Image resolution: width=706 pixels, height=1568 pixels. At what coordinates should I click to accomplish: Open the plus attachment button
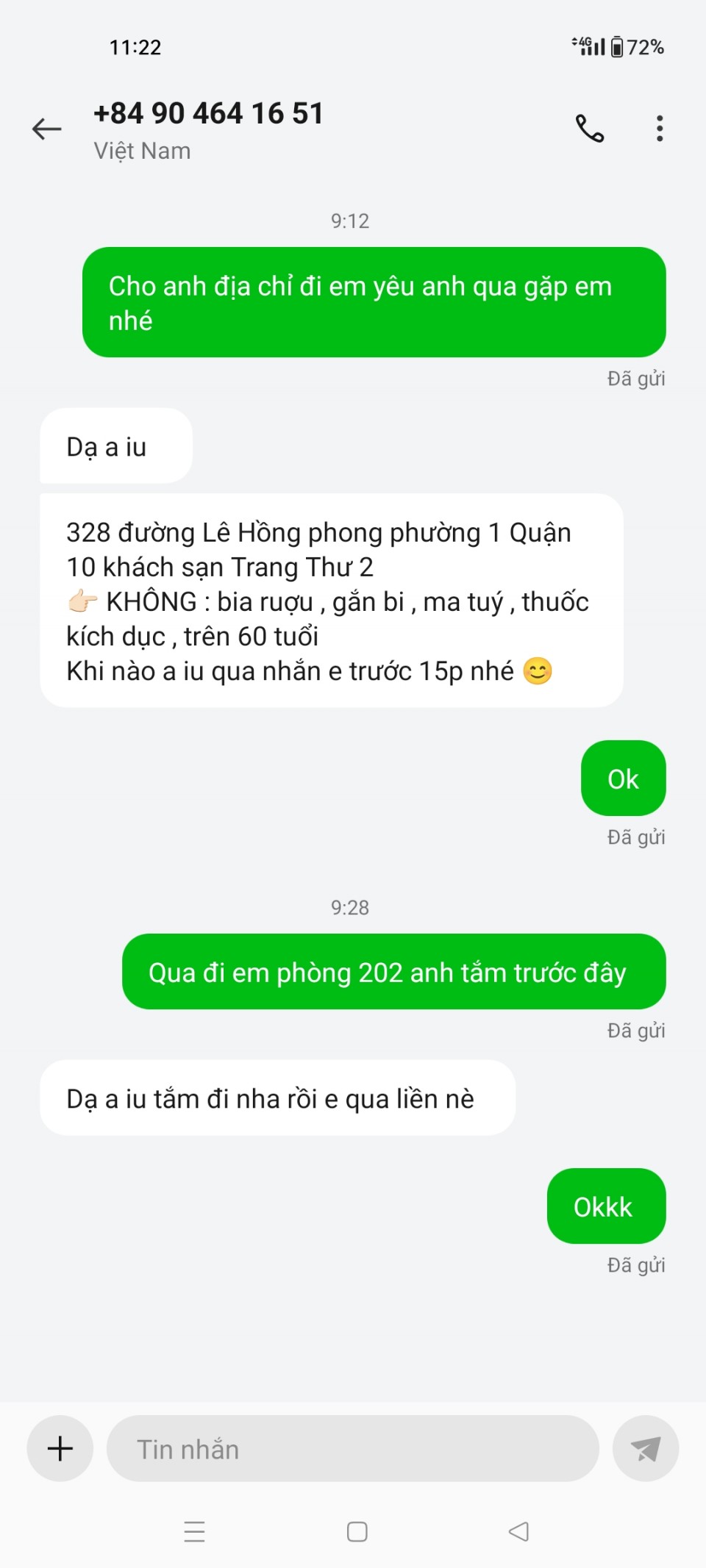[60, 1448]
